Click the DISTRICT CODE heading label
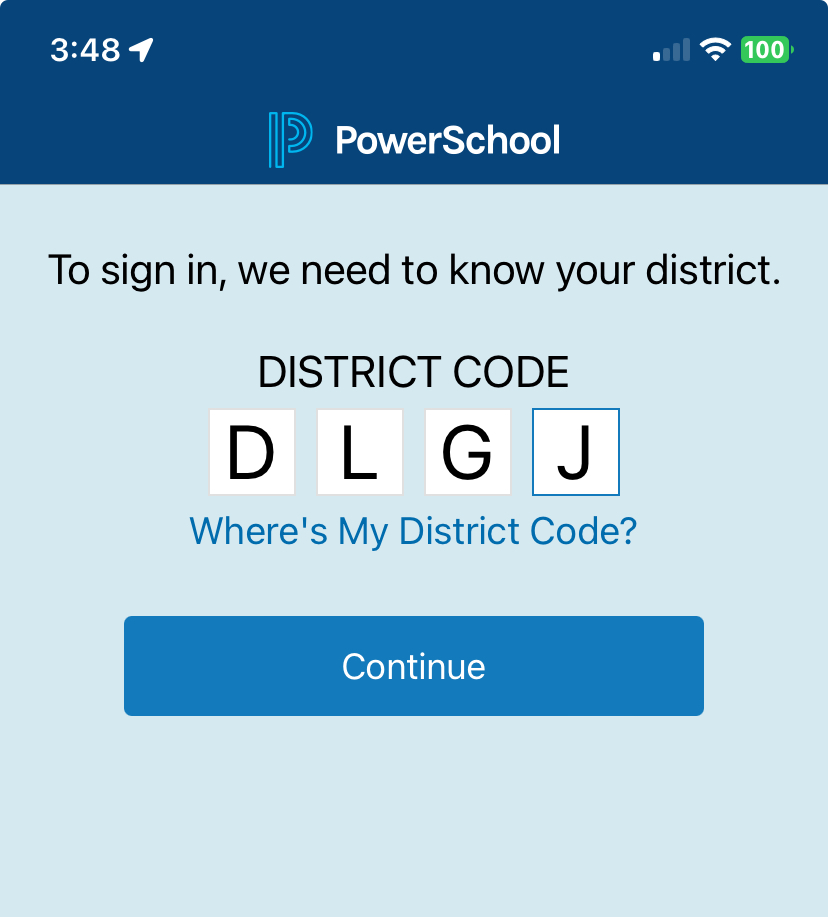This screenshot has height=917, width=828. click(413, 371)
